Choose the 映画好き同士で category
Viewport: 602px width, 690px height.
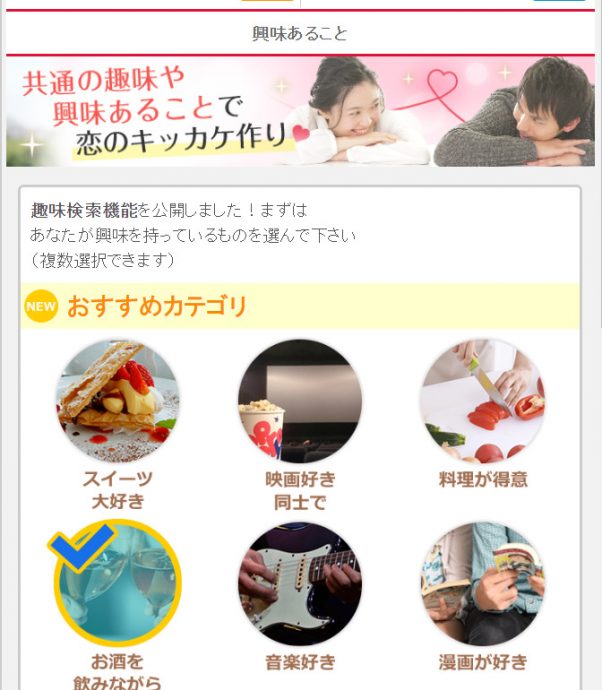point(300,401)
